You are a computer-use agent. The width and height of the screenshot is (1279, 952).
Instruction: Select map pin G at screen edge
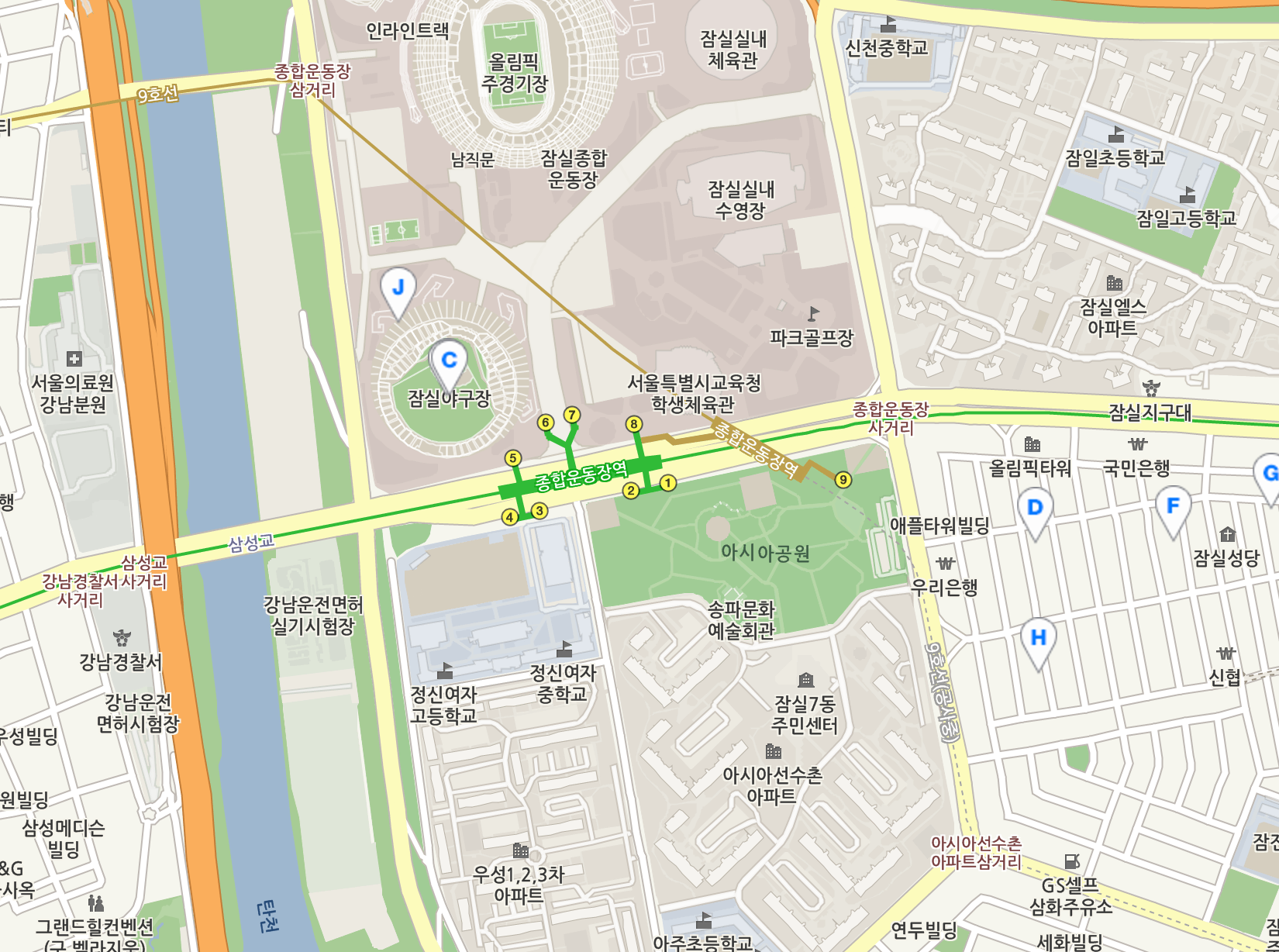pyautogui.click(x=1269, y=474)
